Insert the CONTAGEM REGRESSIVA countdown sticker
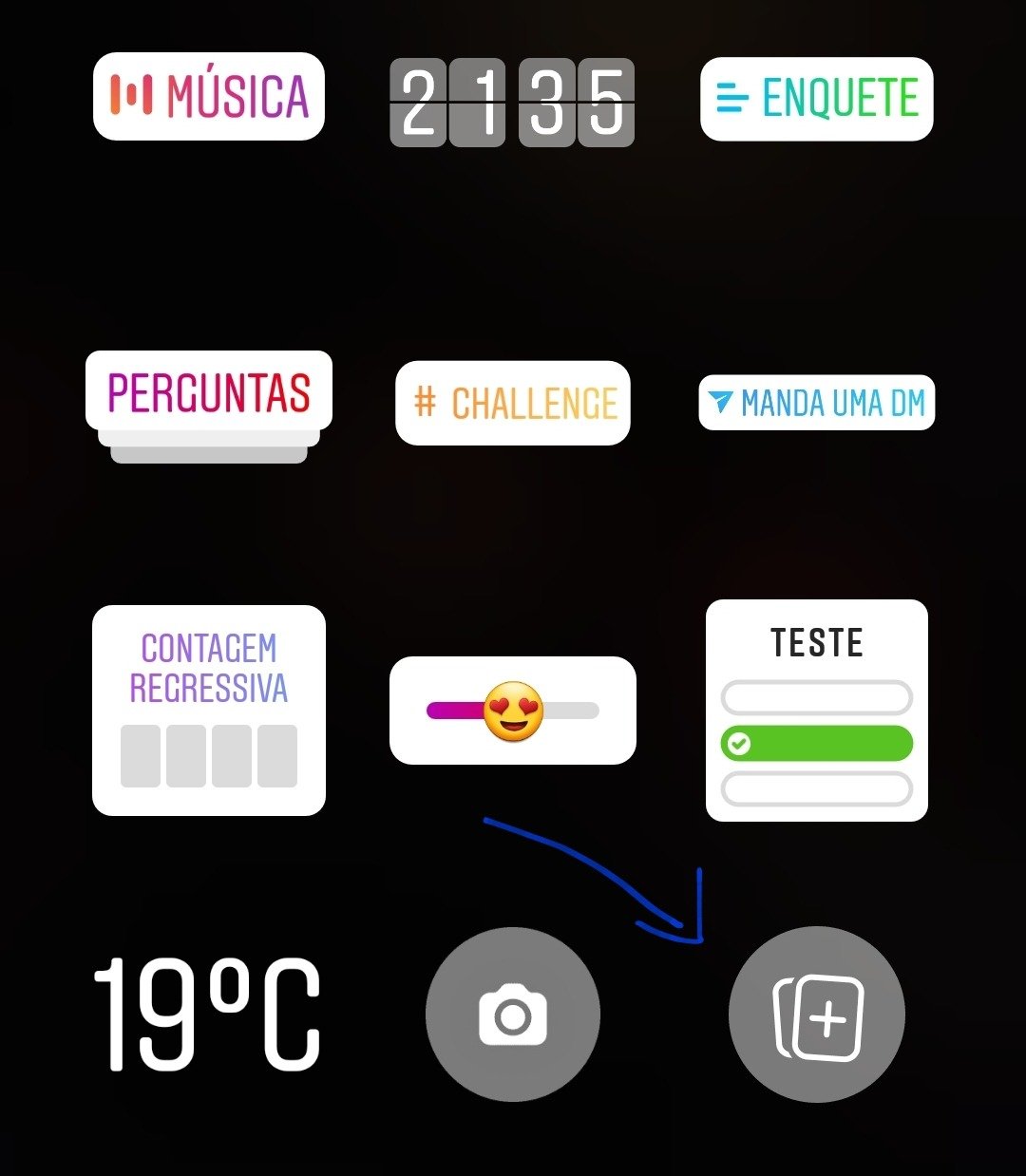Viewport: 1026px width, 1176px height. click(208, 710)
